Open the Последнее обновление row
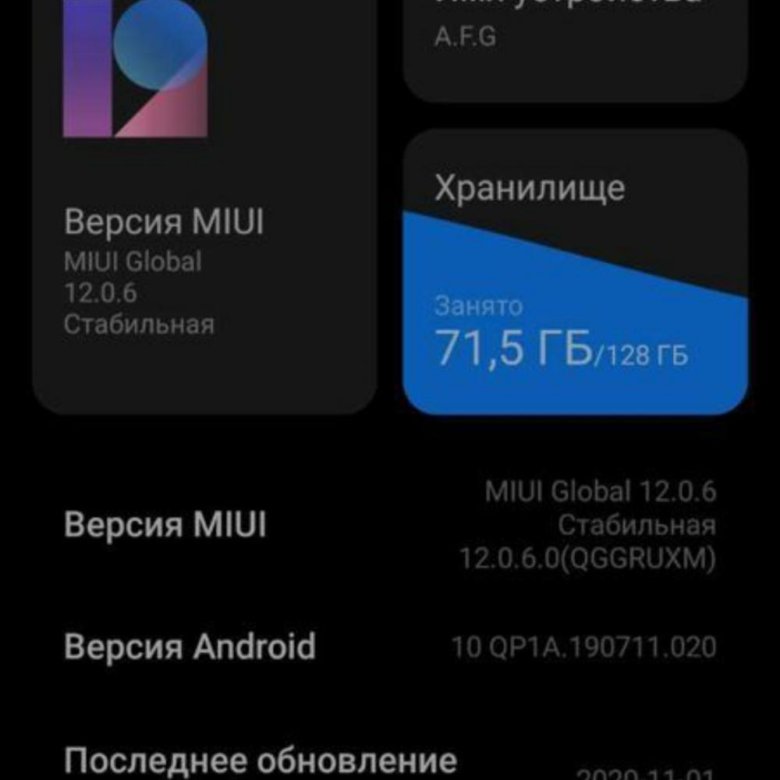780x780 pixels. (x=390, y=762)
